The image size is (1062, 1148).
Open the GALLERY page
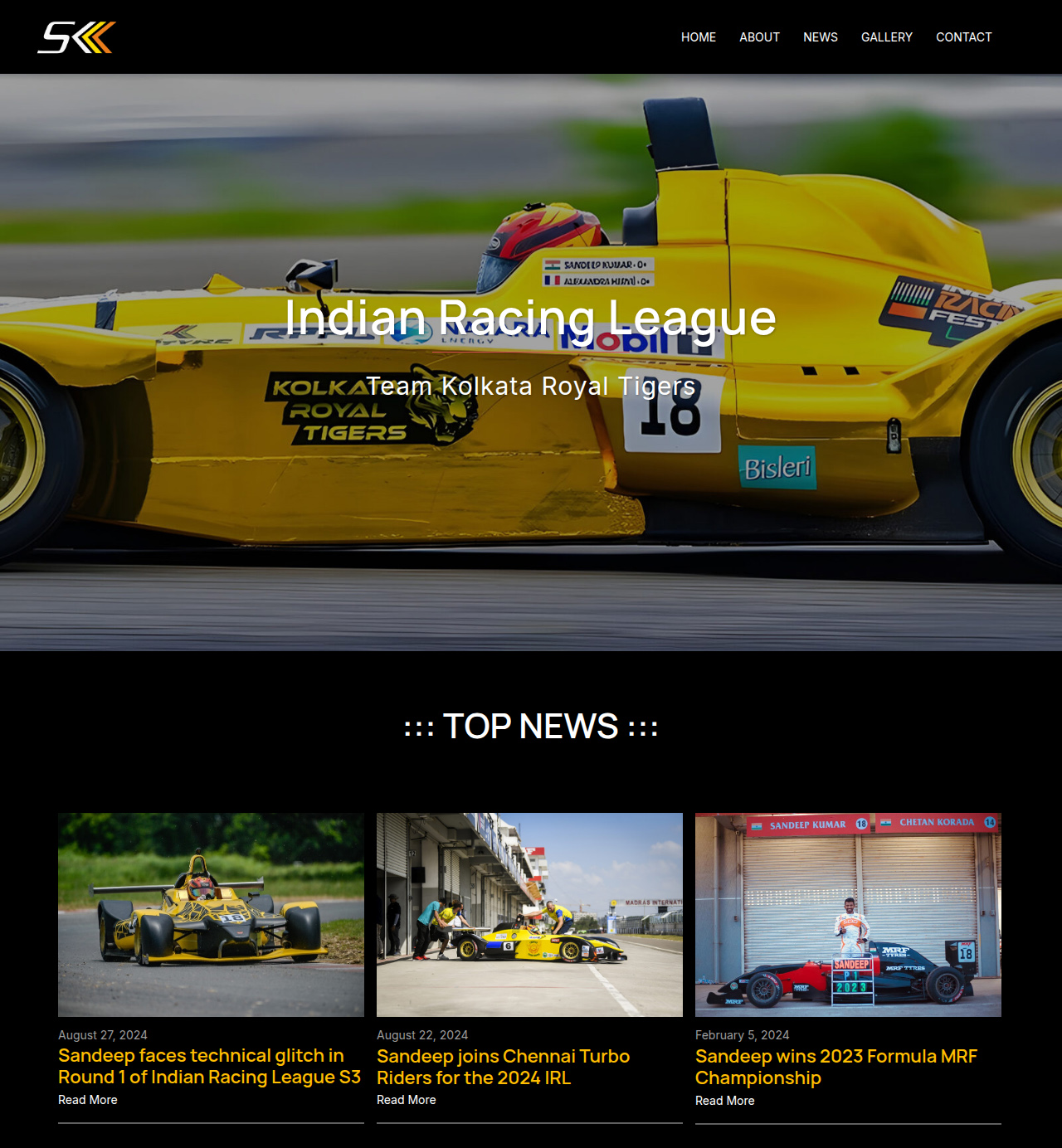(886, 37)
